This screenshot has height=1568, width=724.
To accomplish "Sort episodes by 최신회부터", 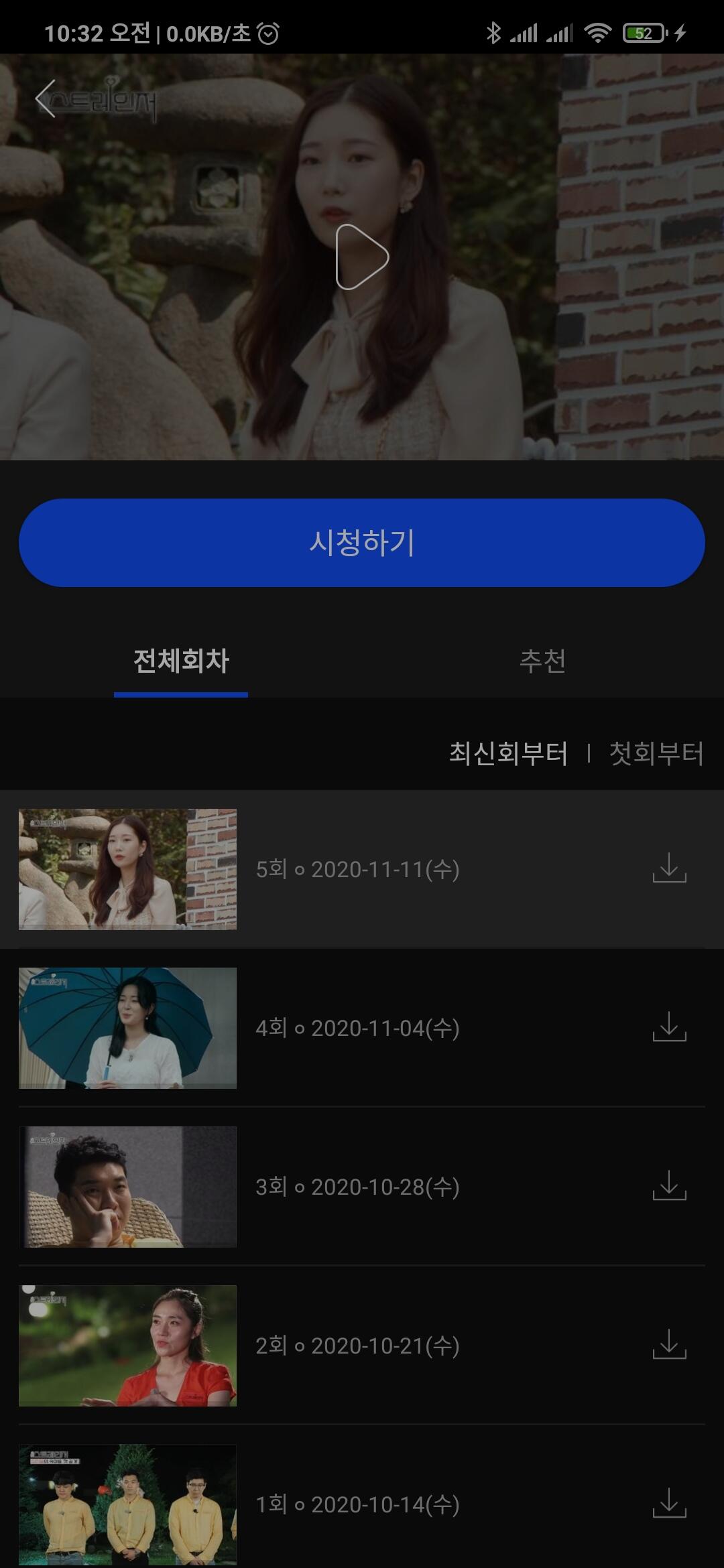I will tap(508, 753).
